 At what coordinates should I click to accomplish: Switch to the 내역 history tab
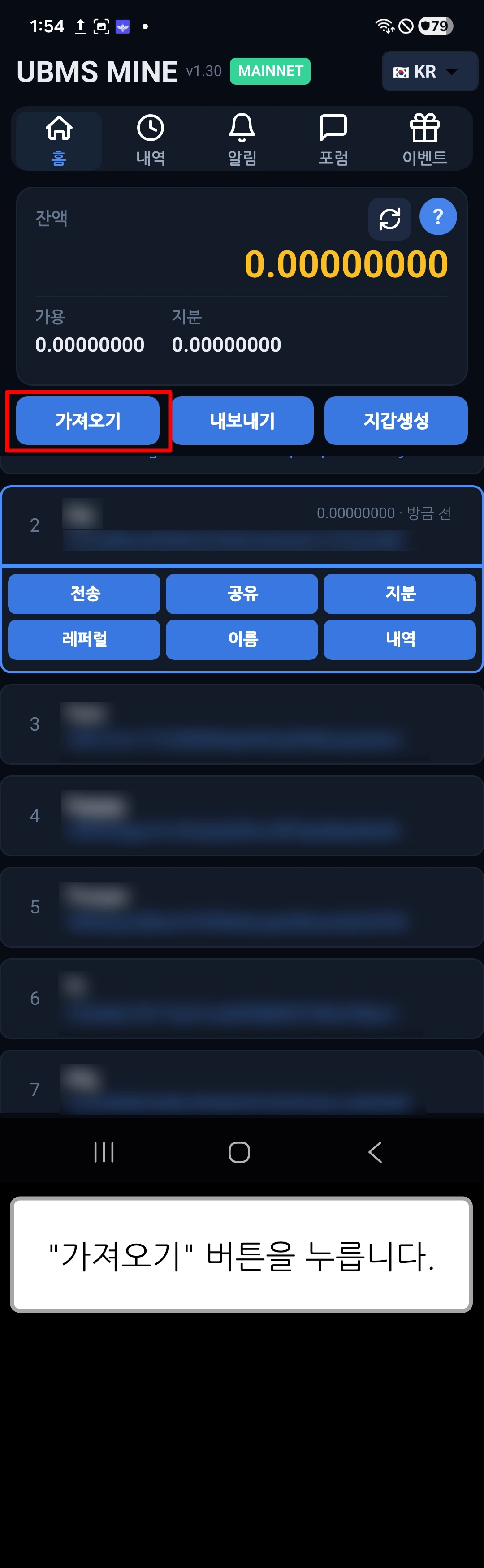151,140
